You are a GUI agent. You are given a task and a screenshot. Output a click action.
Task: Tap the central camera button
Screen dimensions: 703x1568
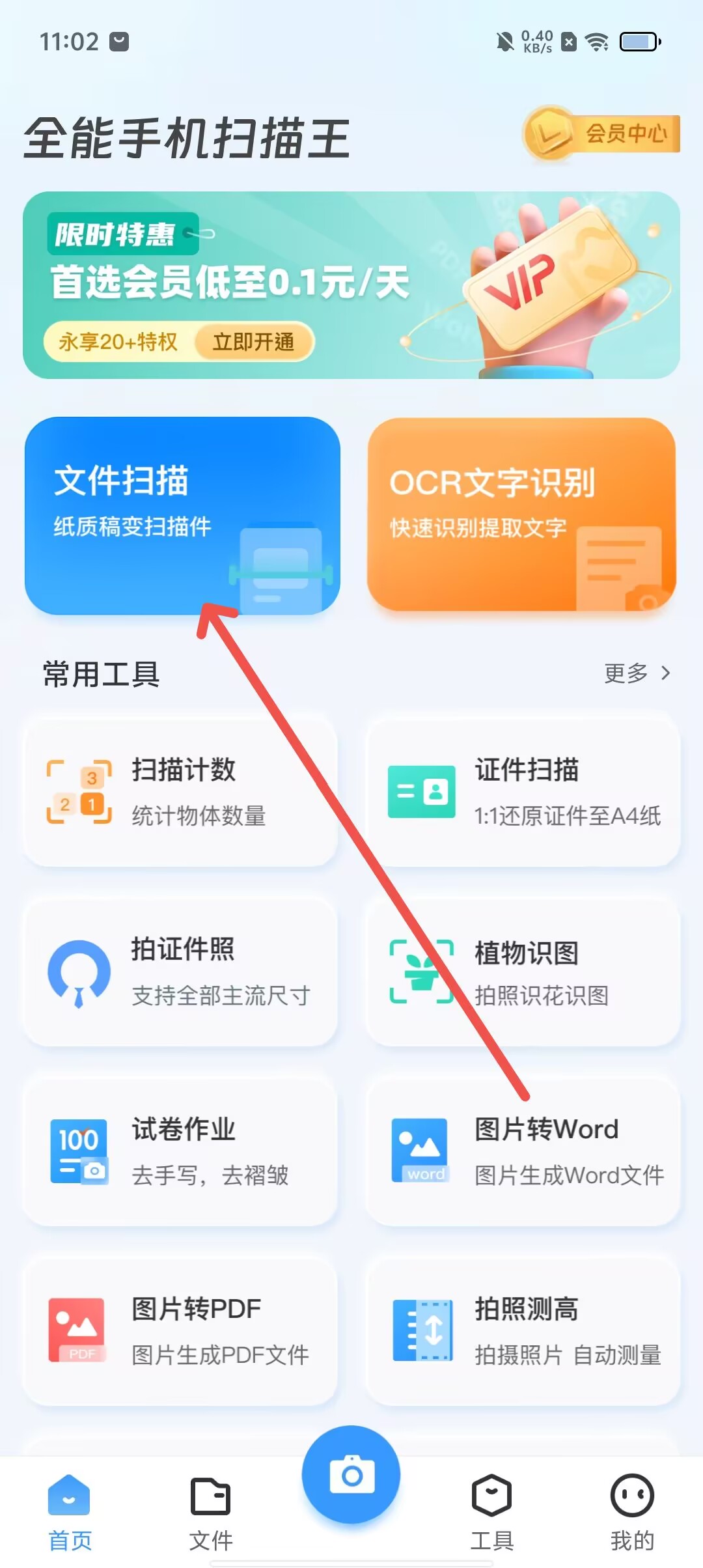351,1475
